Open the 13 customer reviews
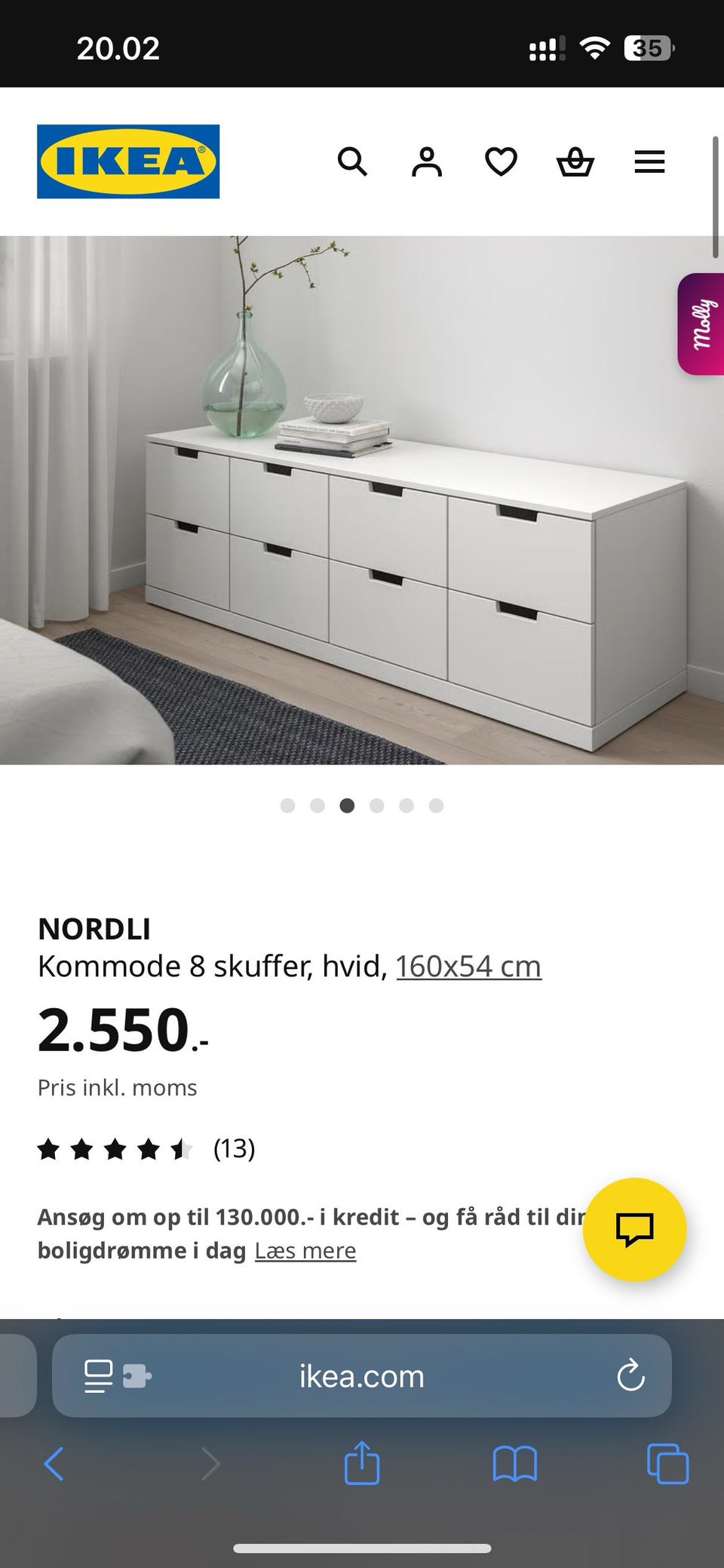Viewport: 724px width, 1568px height. [x=234, y=1148]
